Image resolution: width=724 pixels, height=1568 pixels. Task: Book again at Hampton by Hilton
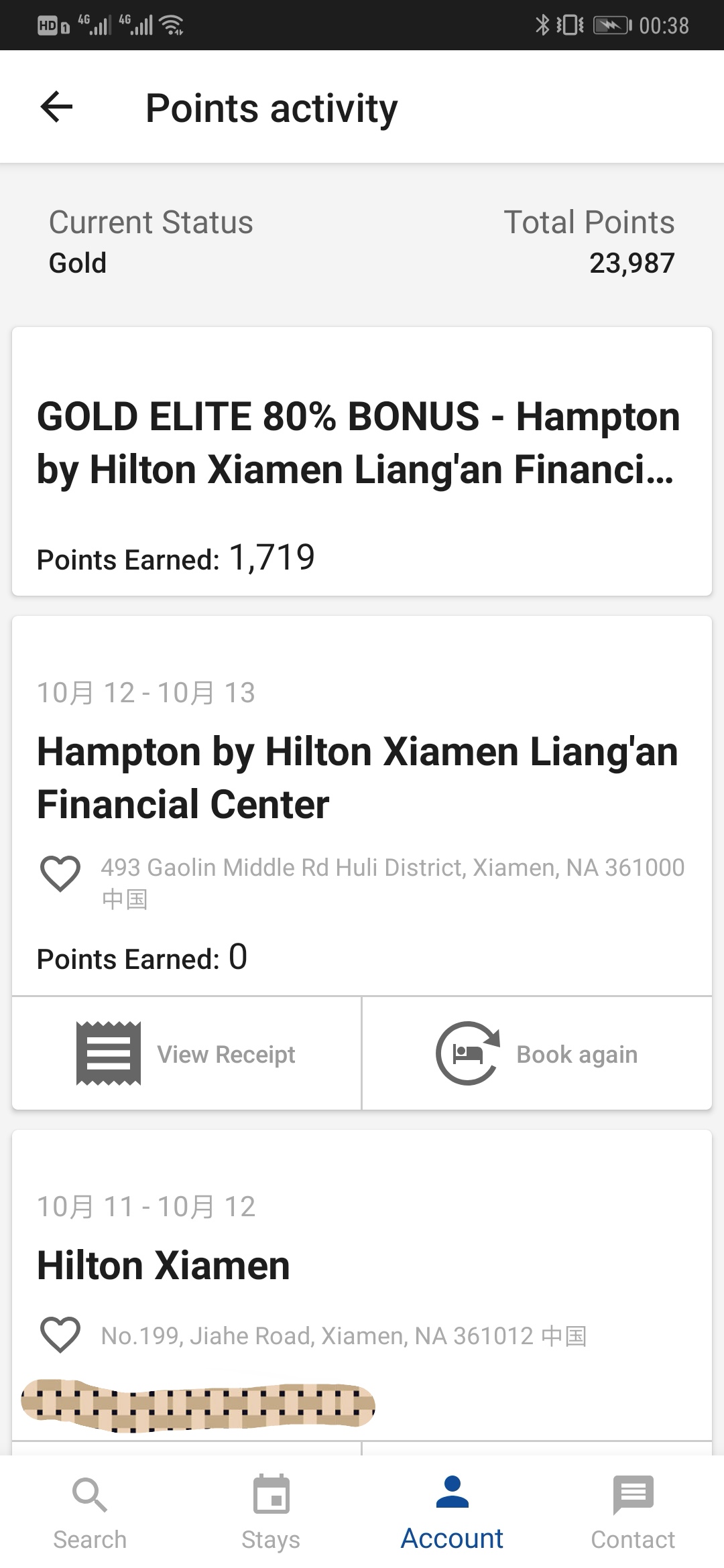pos(536,1053)
